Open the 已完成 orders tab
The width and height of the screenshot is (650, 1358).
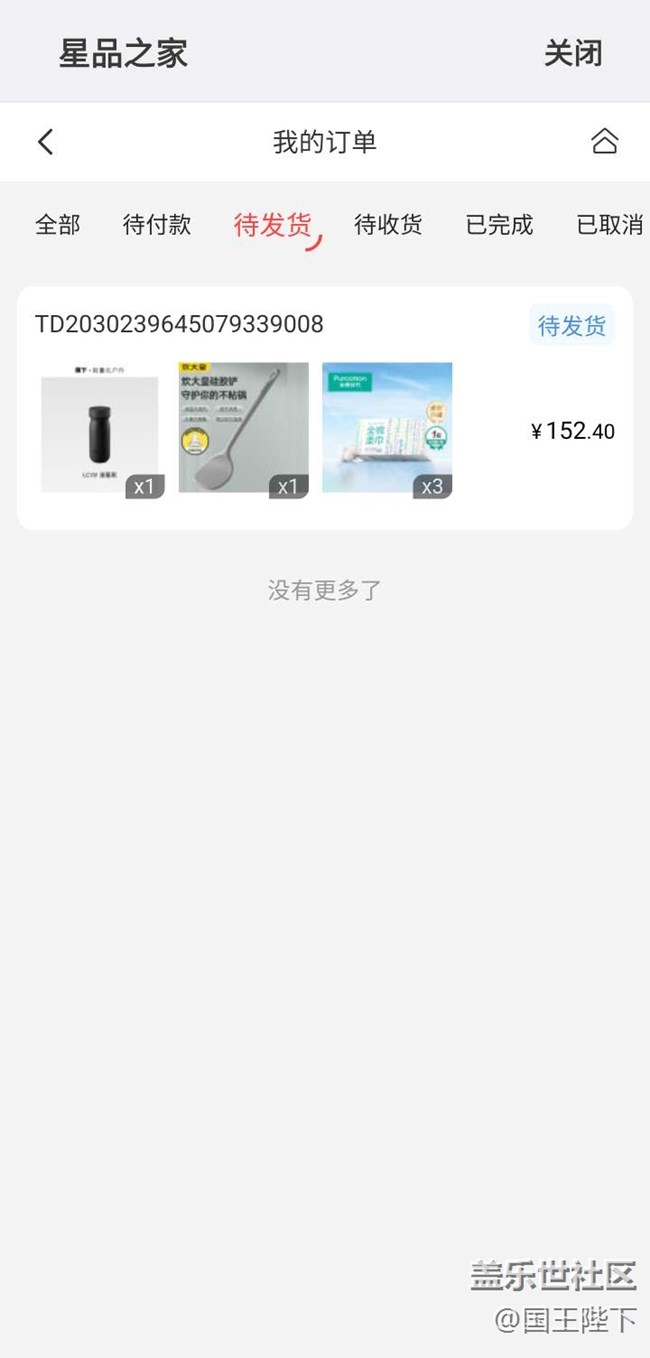click(499, 225)
